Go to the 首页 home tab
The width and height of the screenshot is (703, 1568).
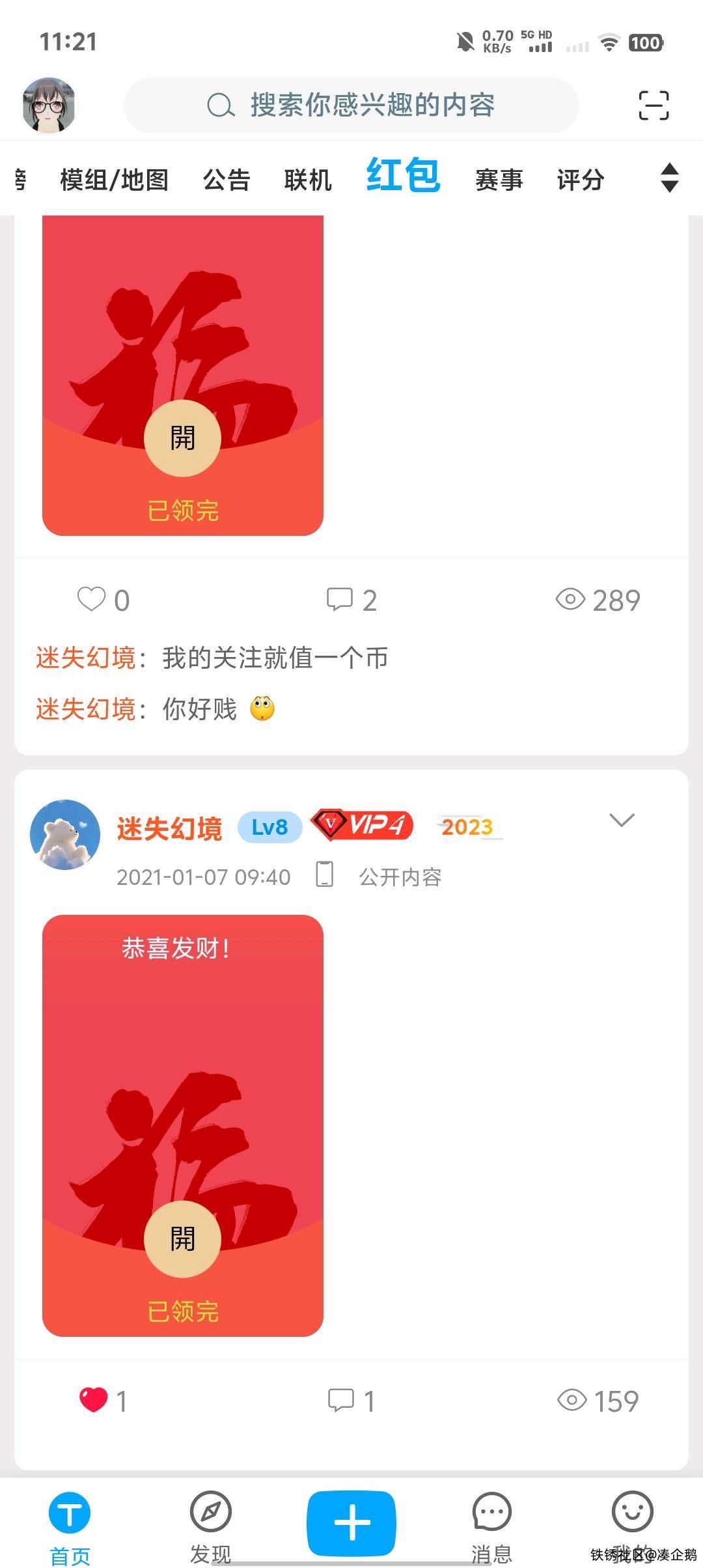pyautogui.click(x=70, y=1524)
